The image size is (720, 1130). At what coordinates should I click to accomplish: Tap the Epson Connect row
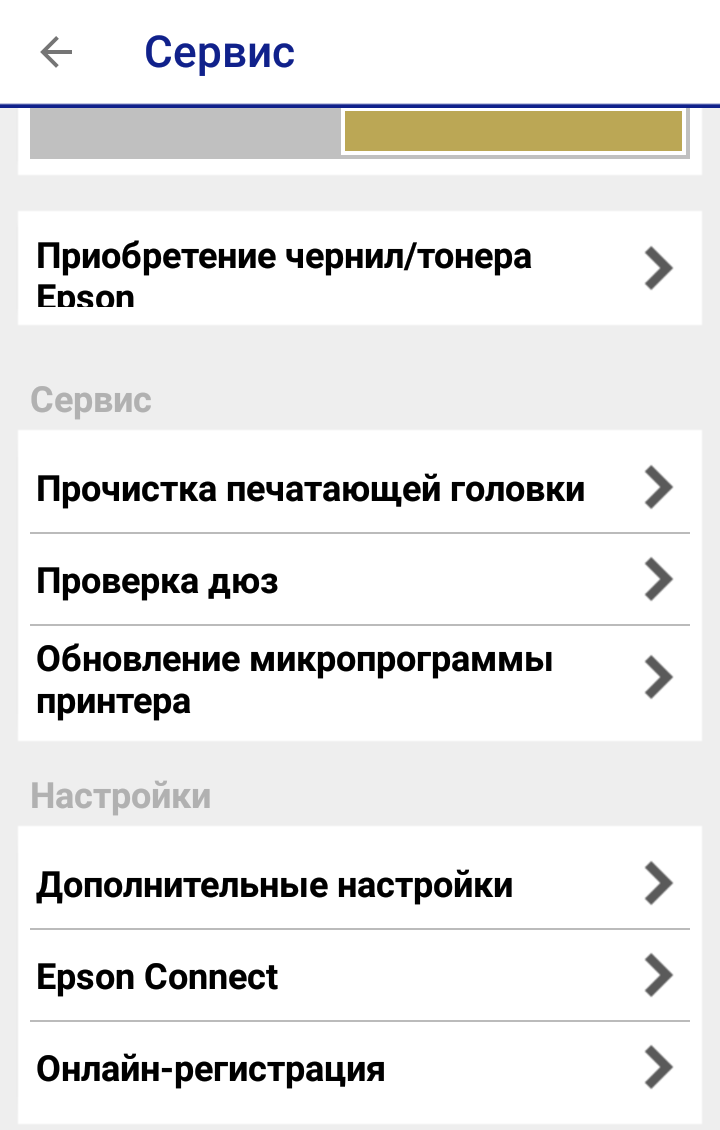pyautogui.click(x=359, y=976)
